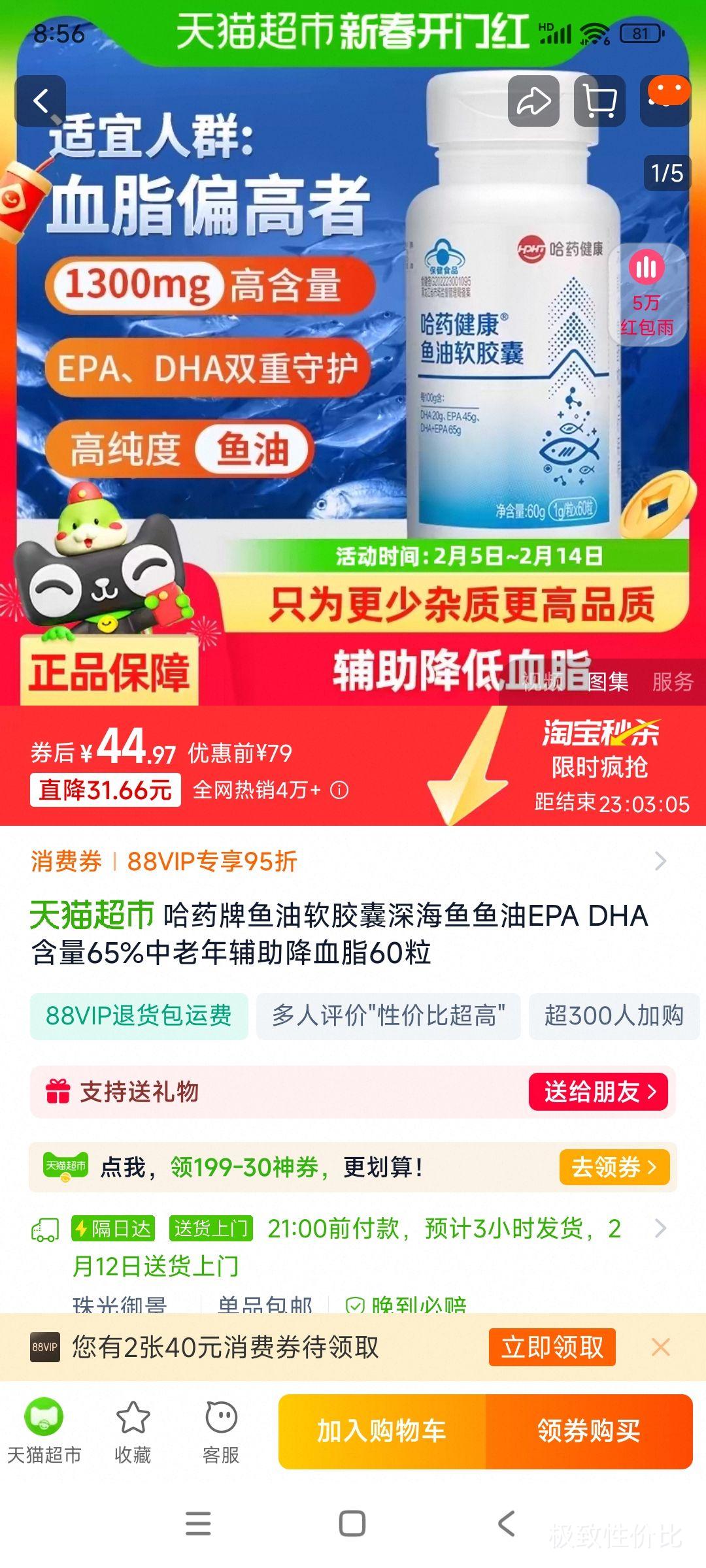
Task: Contact 客服 customer service
Action: 222,1428
